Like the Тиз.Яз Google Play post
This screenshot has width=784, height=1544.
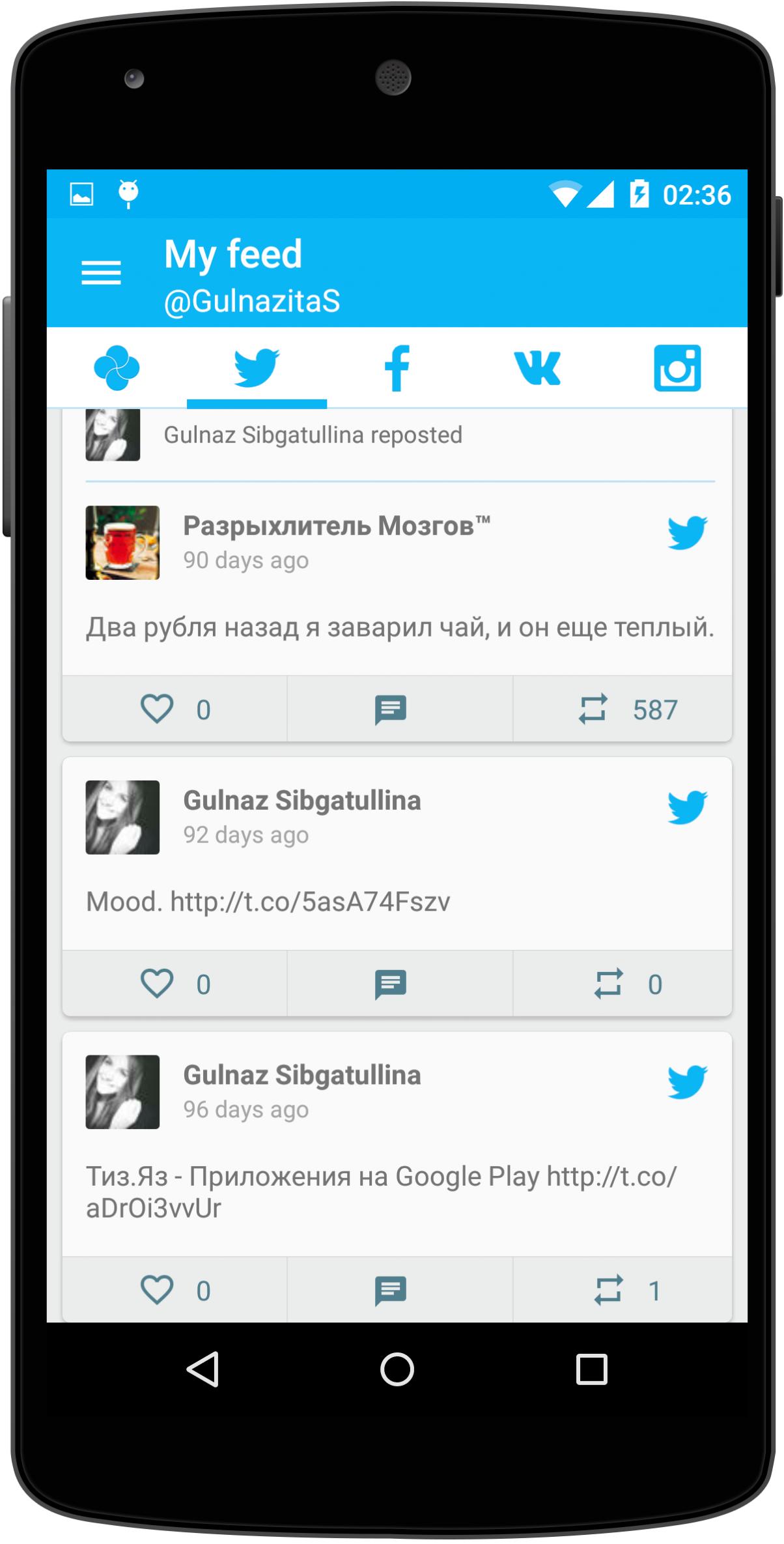(x=175, y=1290)
